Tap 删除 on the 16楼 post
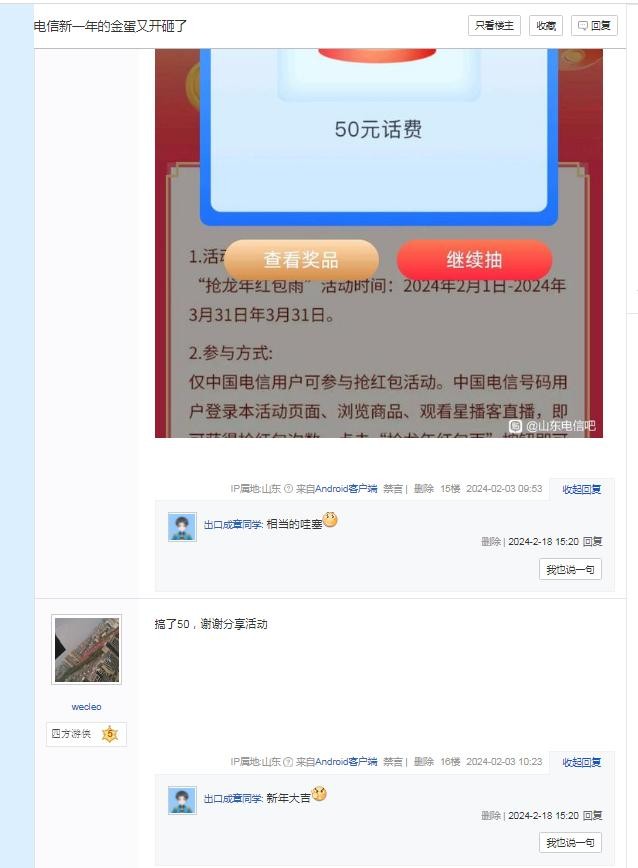638x868 pixels. coord(424,762)
